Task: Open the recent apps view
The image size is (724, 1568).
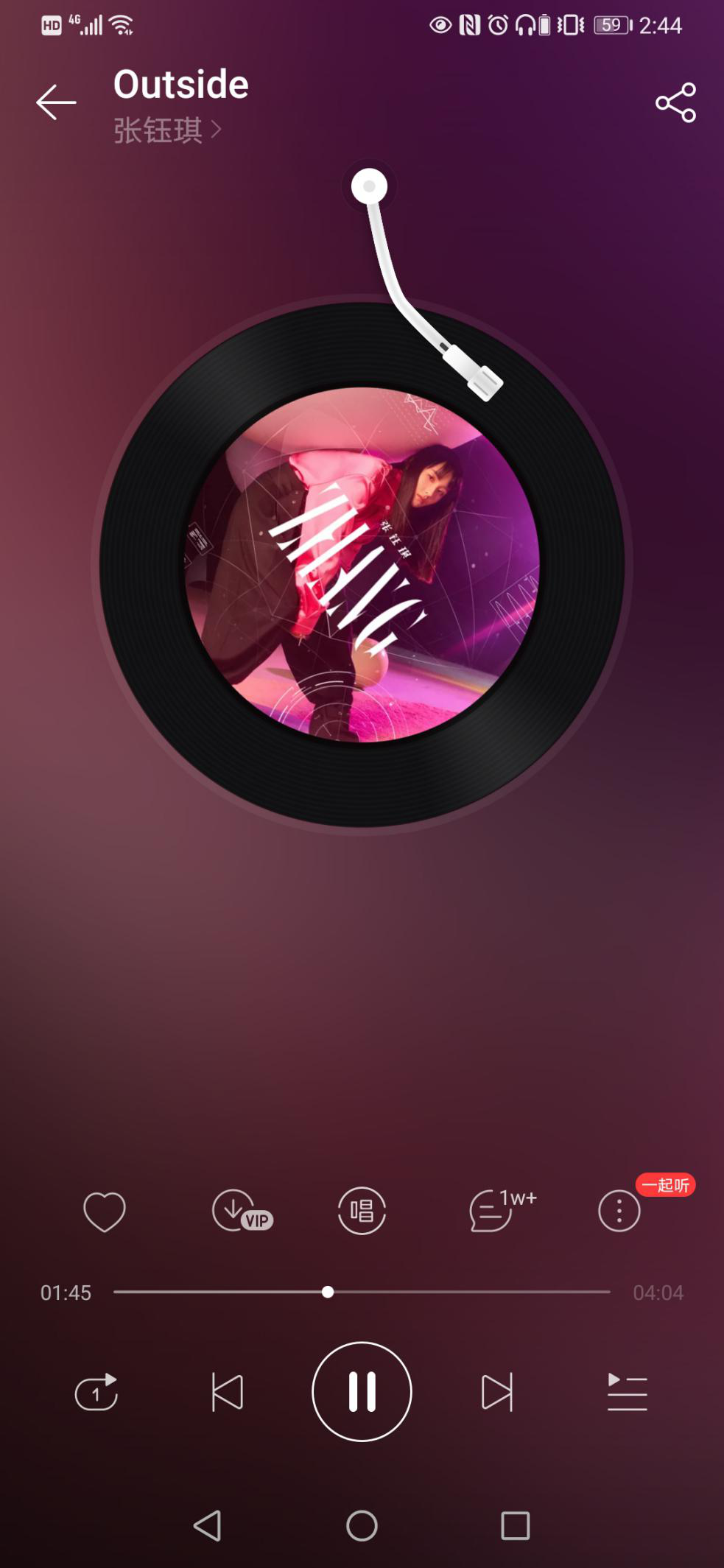Action: pos(515,1526)
